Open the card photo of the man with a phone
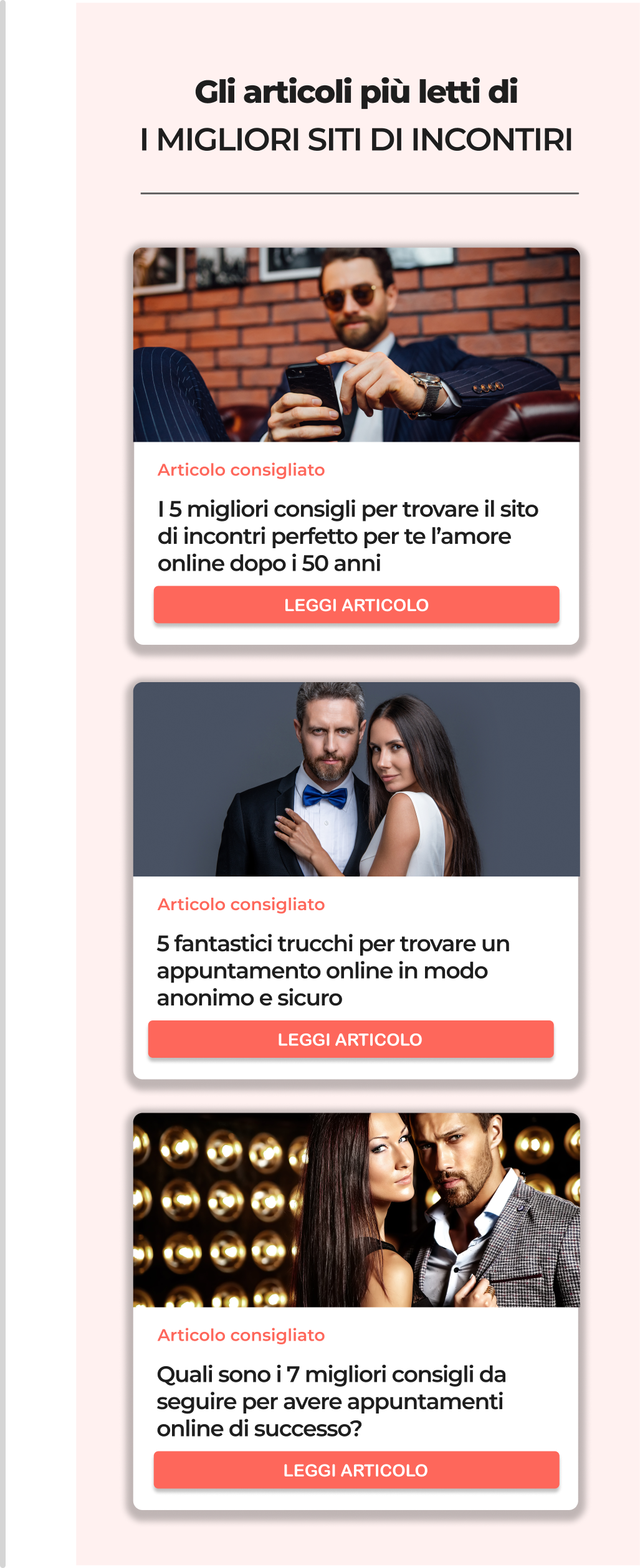The image size is (640, 1568). click(x=356, y=345)
